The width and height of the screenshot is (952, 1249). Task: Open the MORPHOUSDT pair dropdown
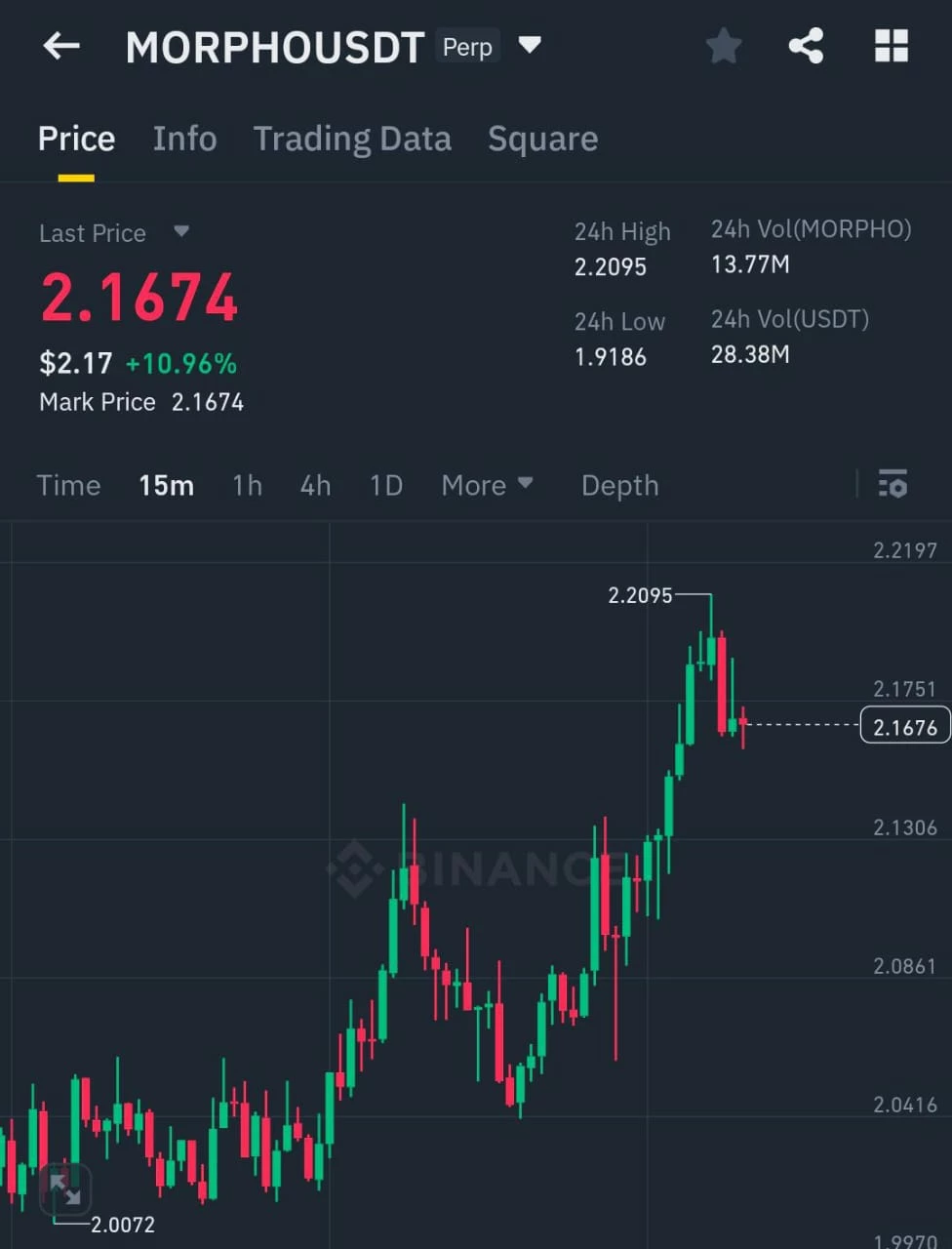[530, 45]
